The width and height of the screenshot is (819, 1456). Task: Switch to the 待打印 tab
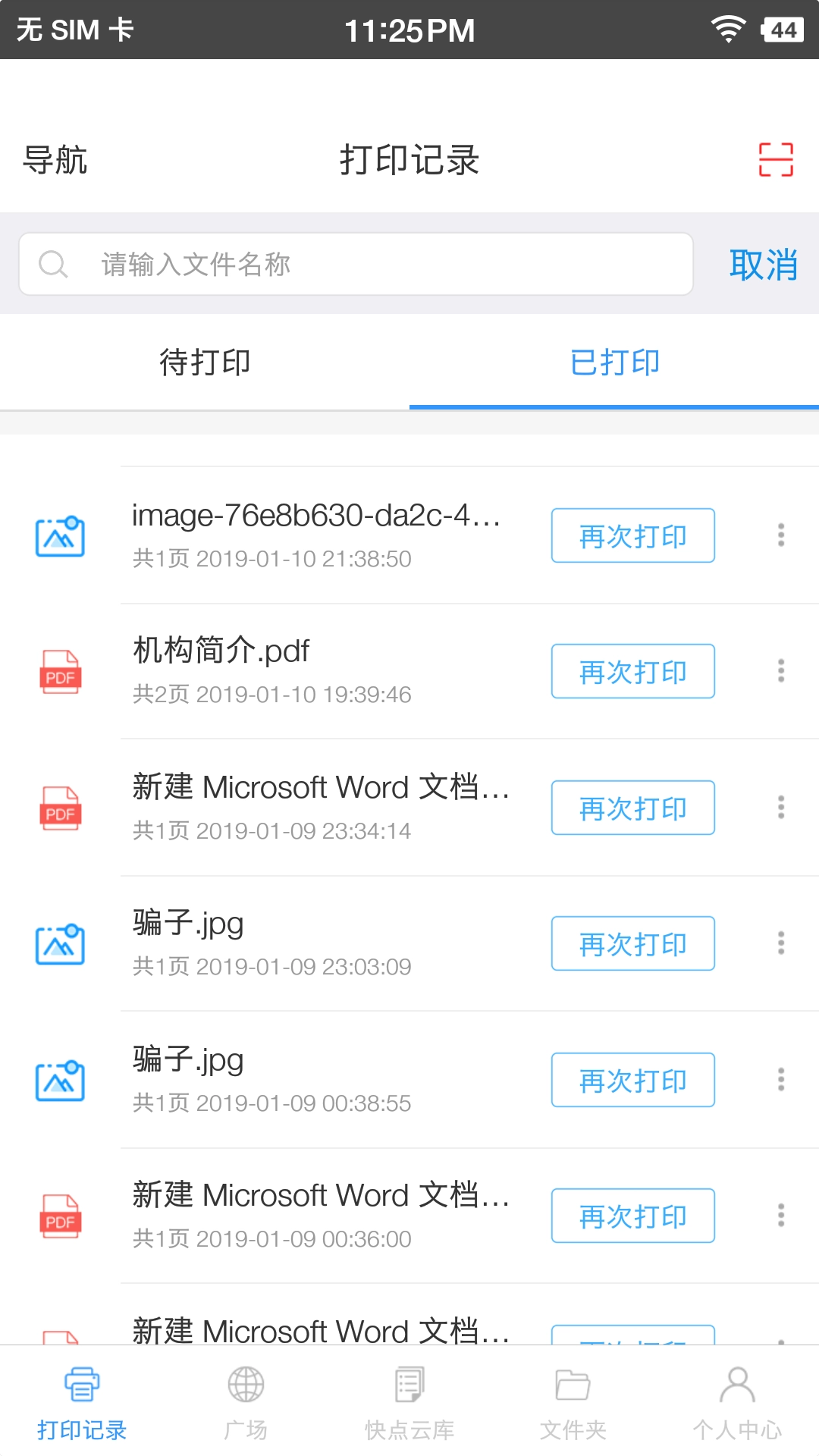pos(205,362)
